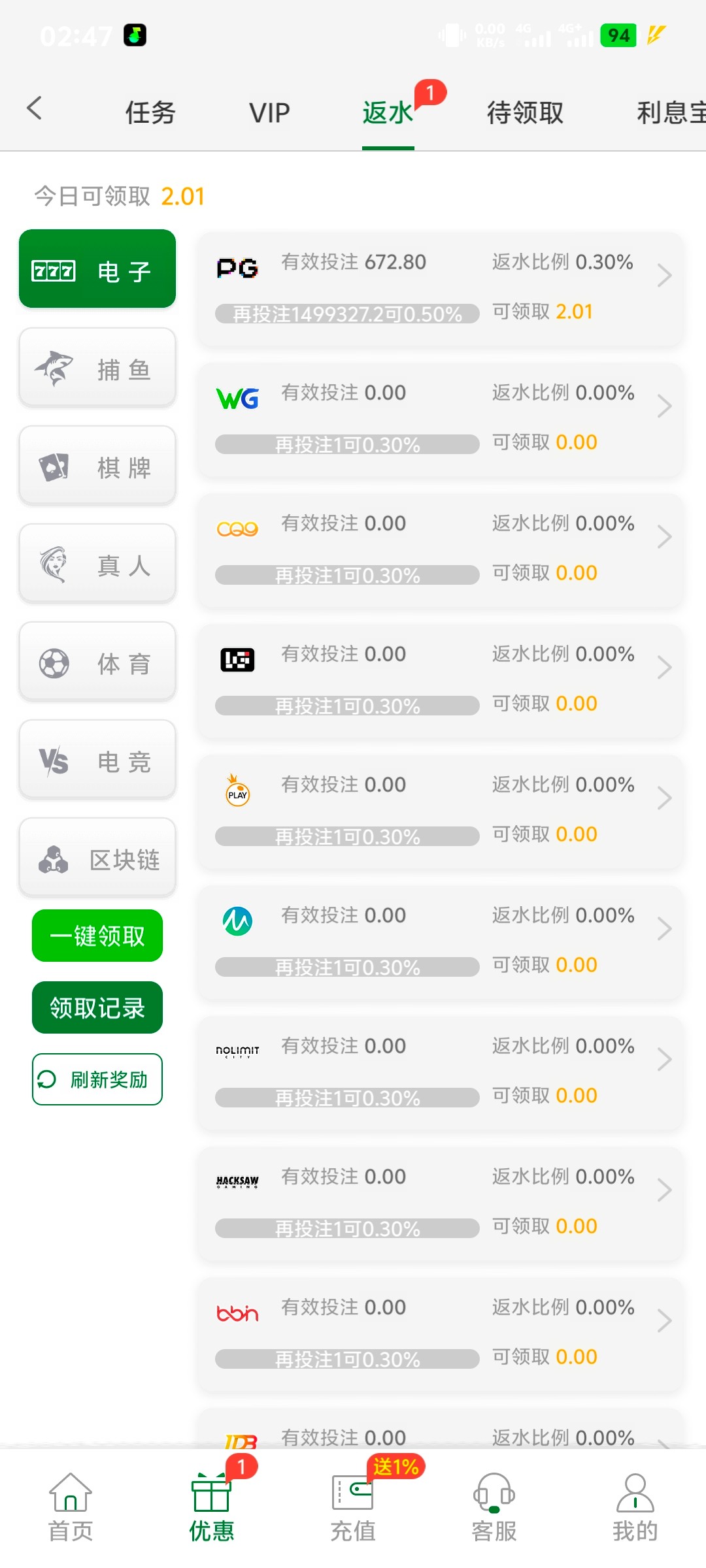
Task: Refresh rewards with 刷新奖励
Action: pyautogui.click(x=97, y=1079)
